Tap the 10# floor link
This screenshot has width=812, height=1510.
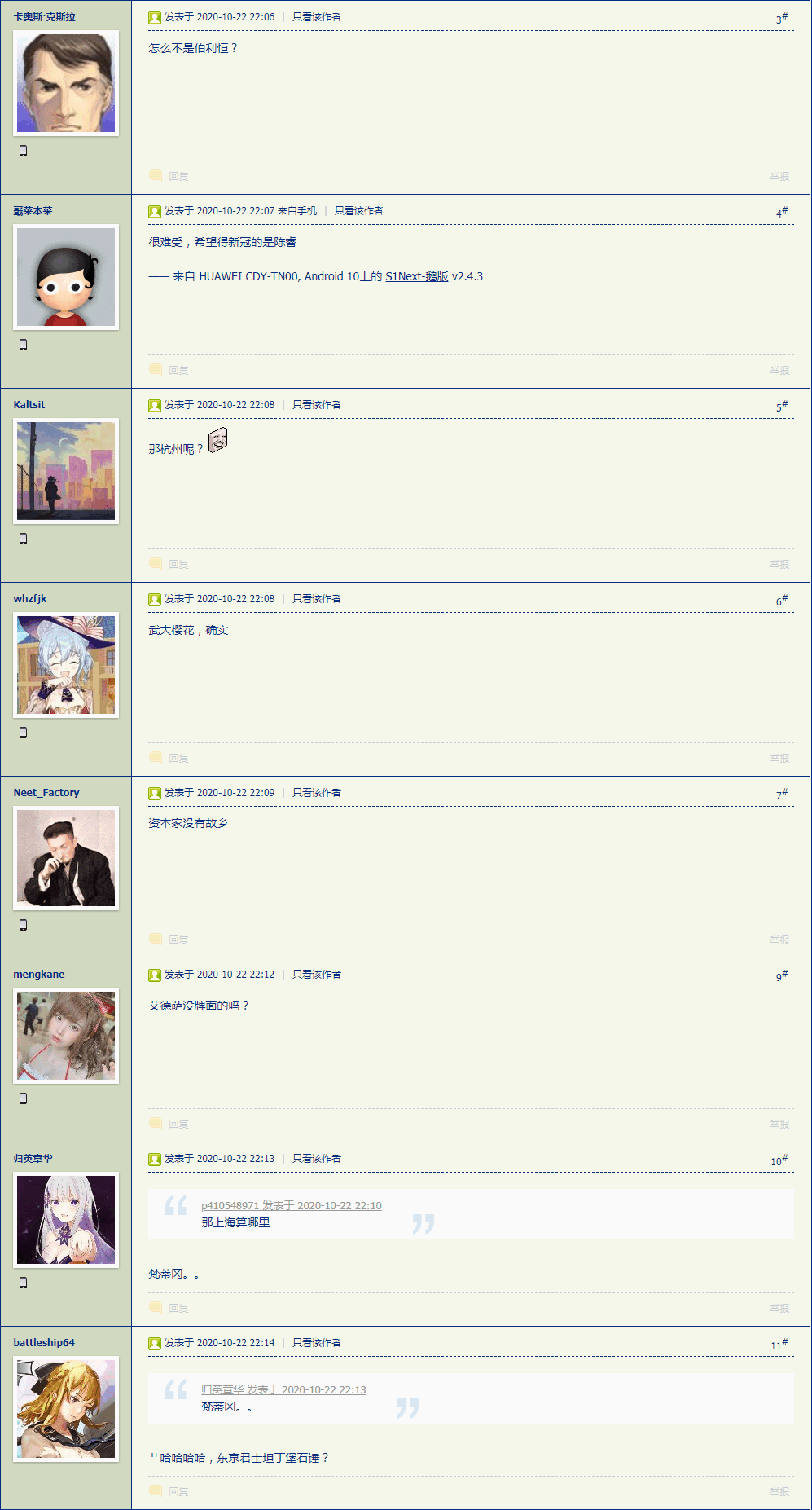(x=779, y=1160)
